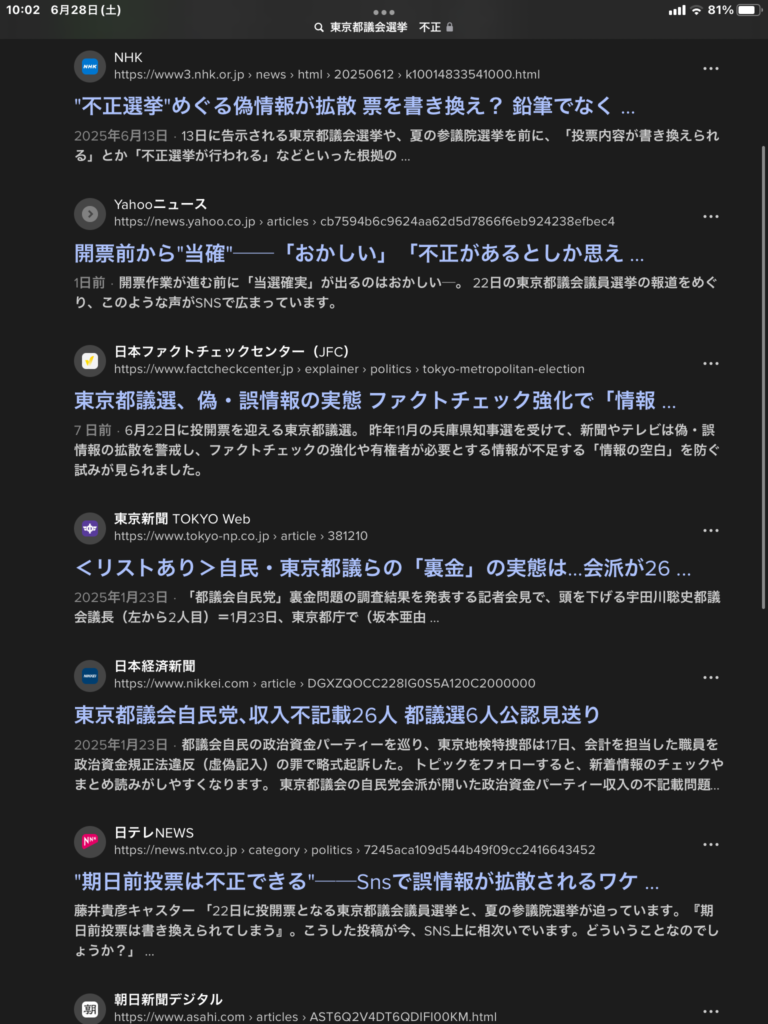Open the 朝日新聞デジタル search result
The height and width of the screenshot is (1024, 768).
168,1000
